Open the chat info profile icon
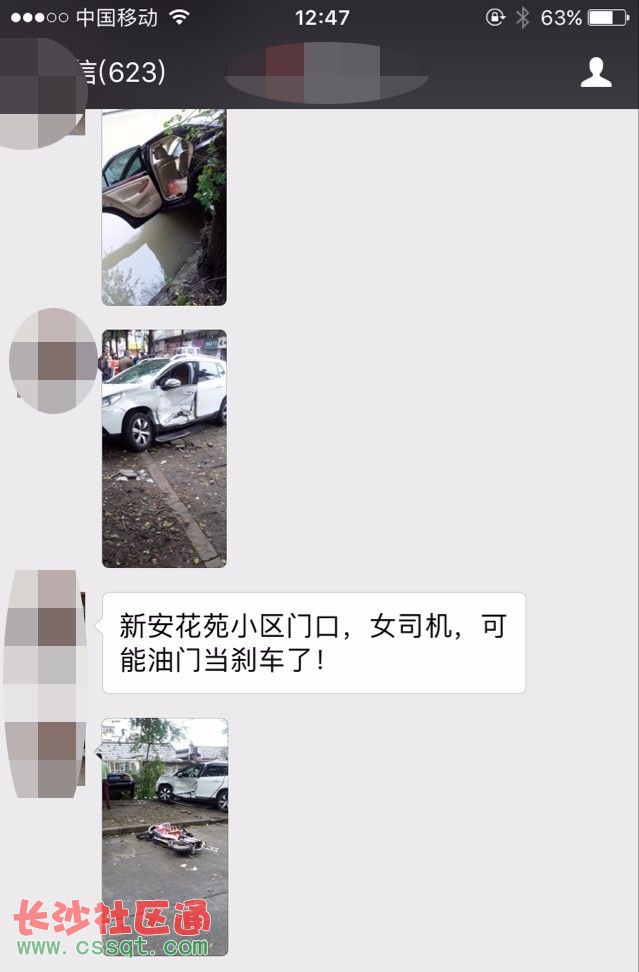 tap(596, 72)
